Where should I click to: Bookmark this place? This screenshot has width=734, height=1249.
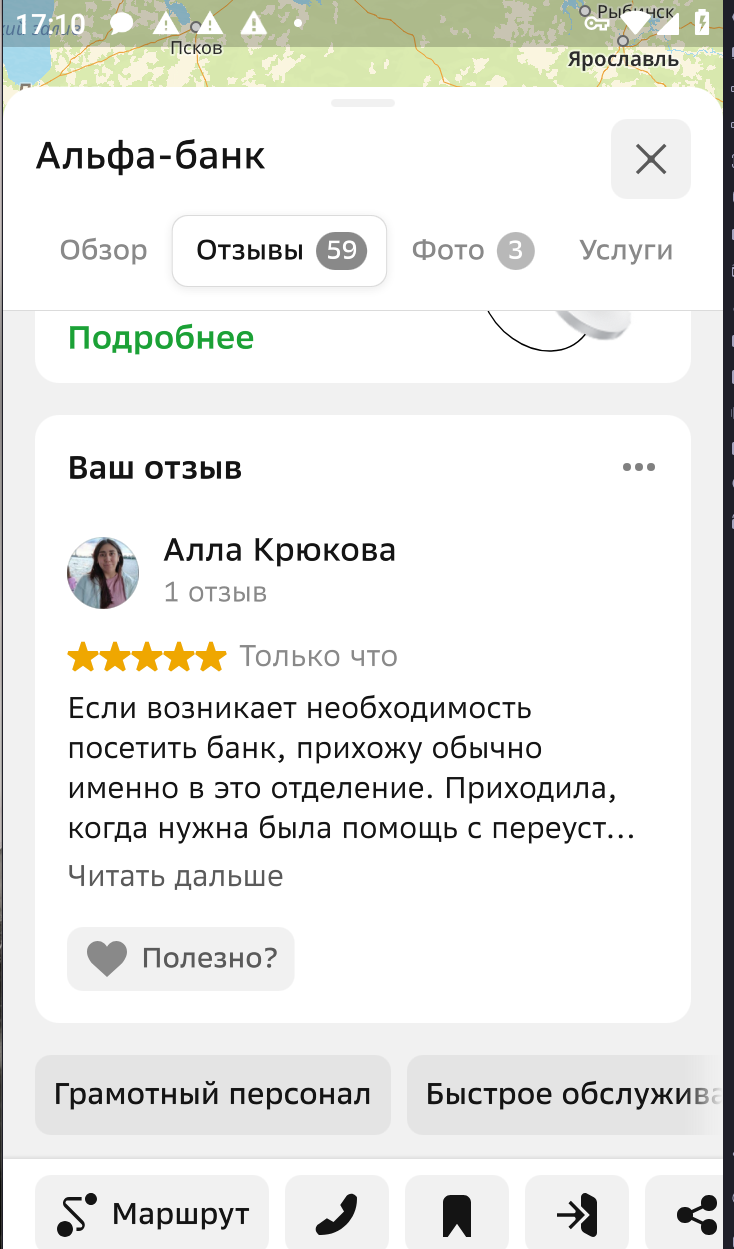pyautogui.click(x=457, y=1214)
